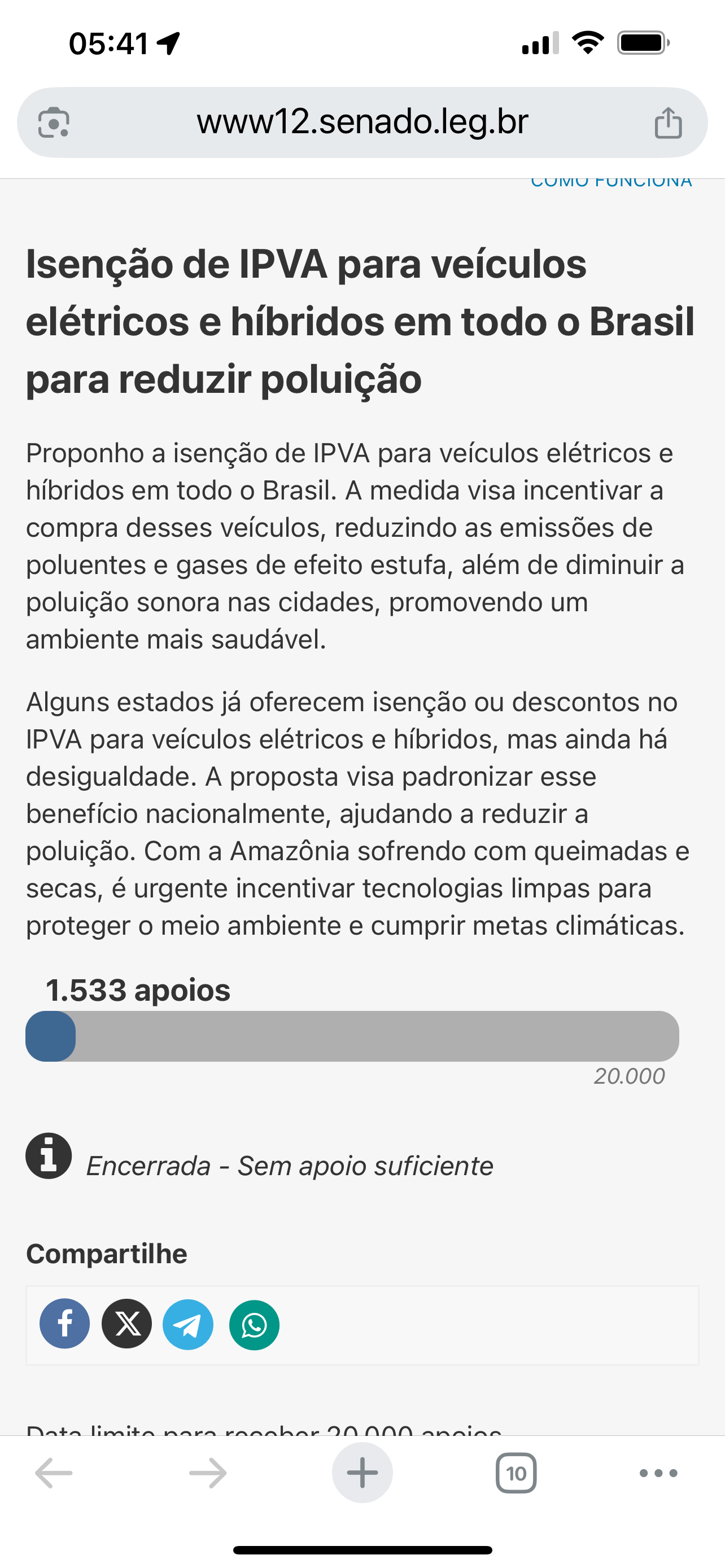Viewport: 725px width, 1568px height.
Task: Open the www12.senado.leg.br address field
Action: coord(362,122)
